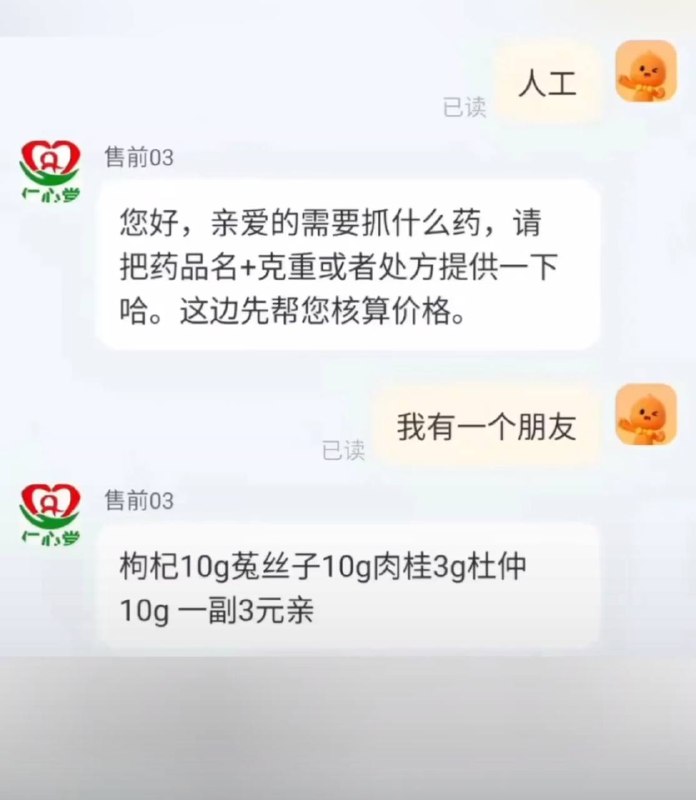Open 售前03 avatar beside the greeting message
This screenshot has width=696, height=800.
pos(49,172)
